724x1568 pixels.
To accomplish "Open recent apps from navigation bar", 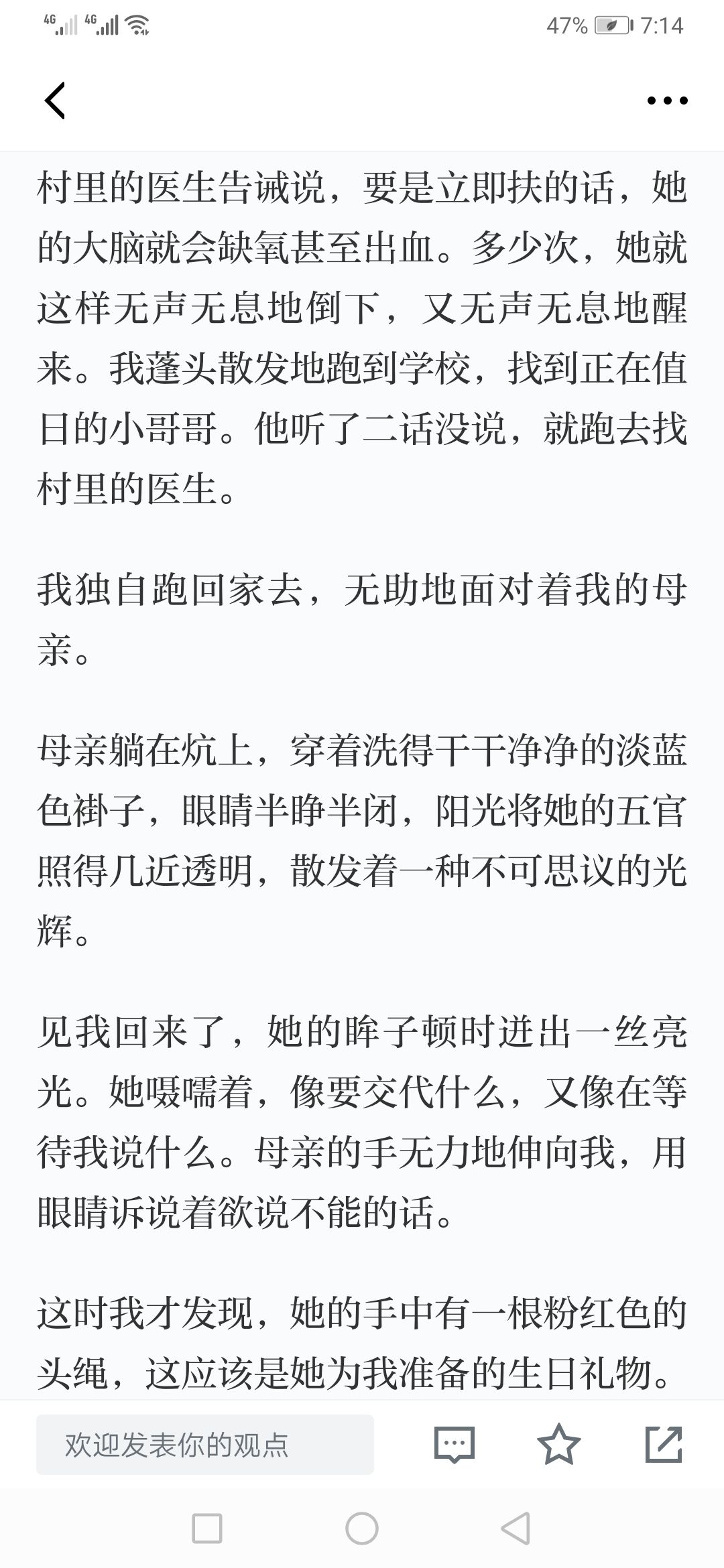I will coord(207,1528).
